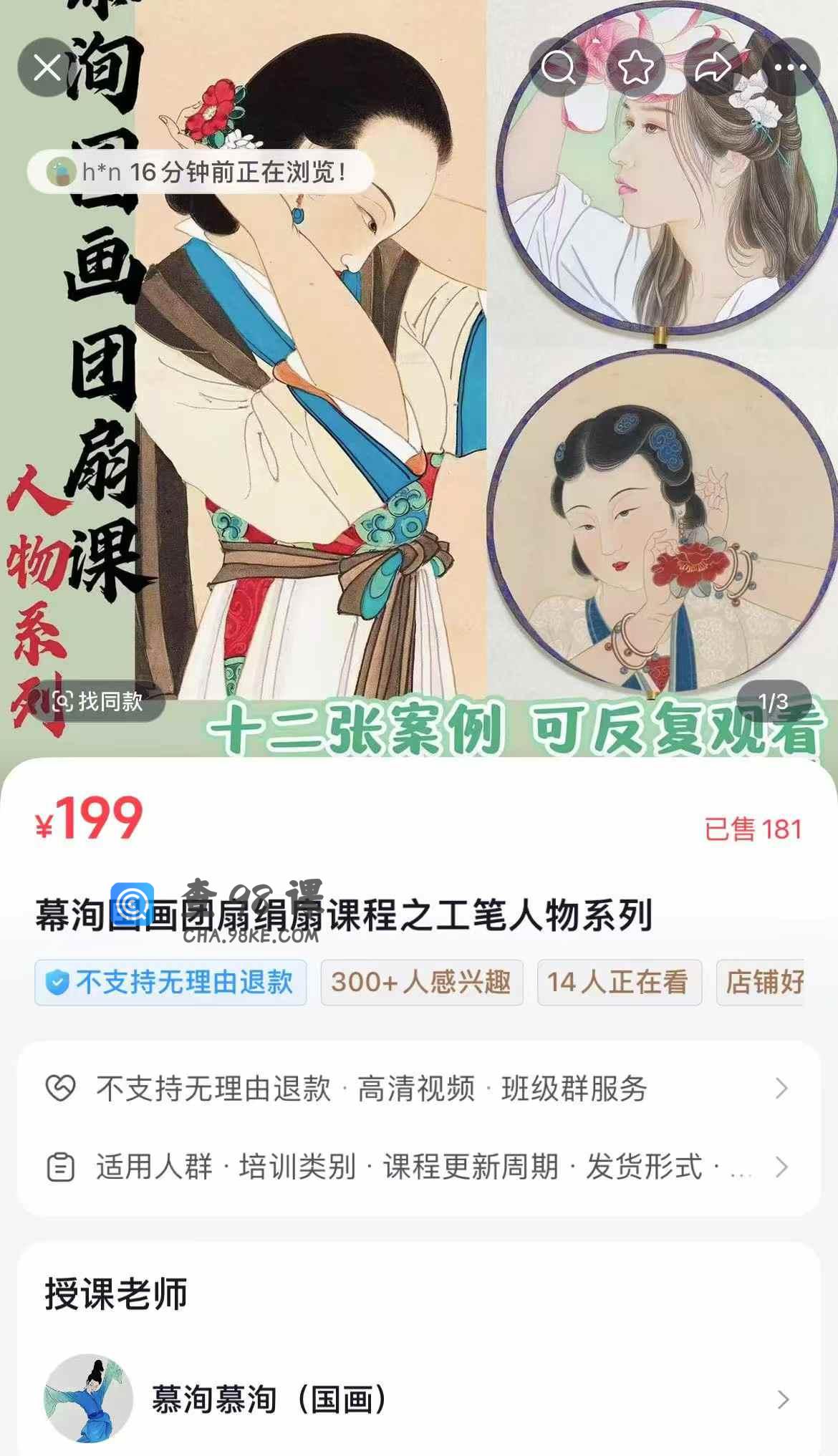Screen dimensions: 838x1456
Task: Close the product detail page
Action: click(x=47, y=68)
